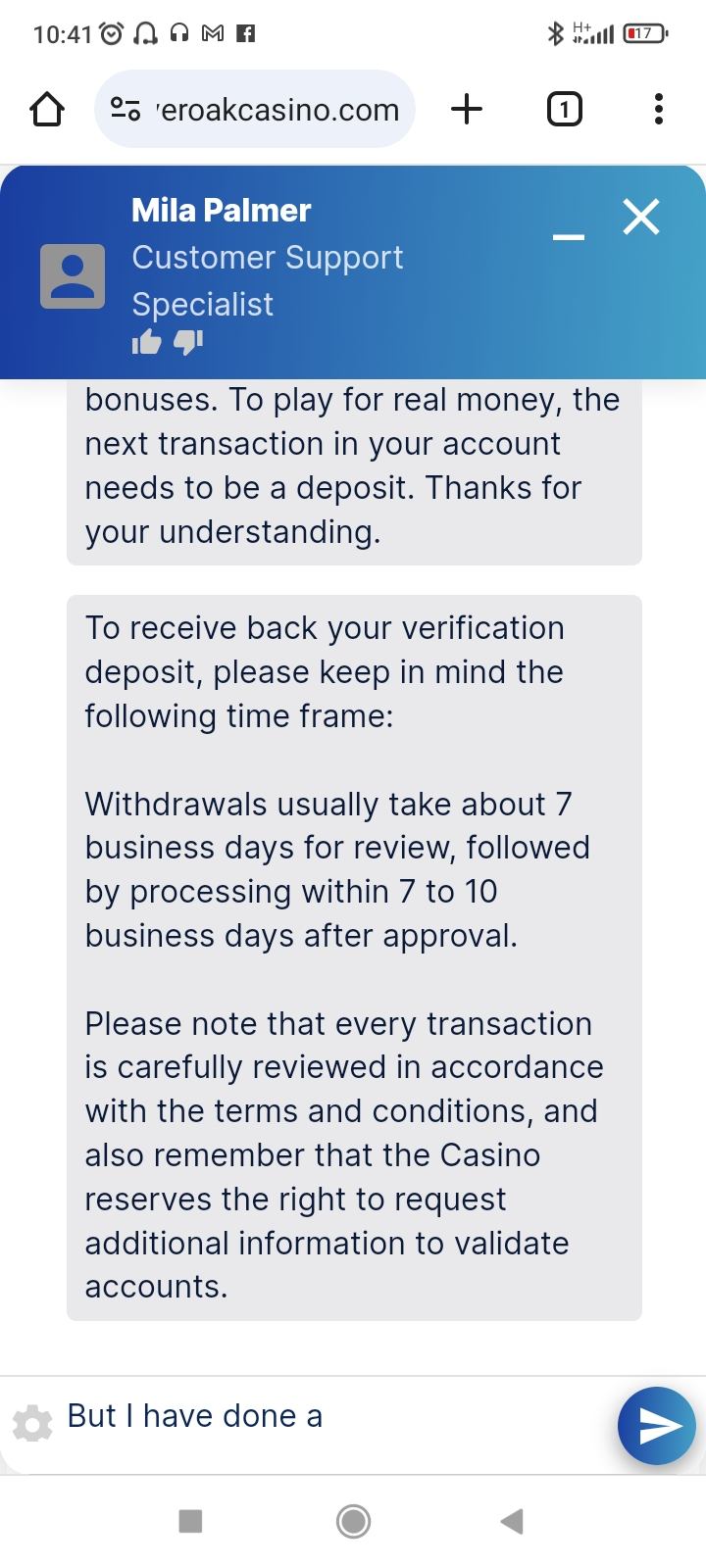Screen dimensions: 706x1568
Task: Tap the browser address bar
Action: click(255, 110)
